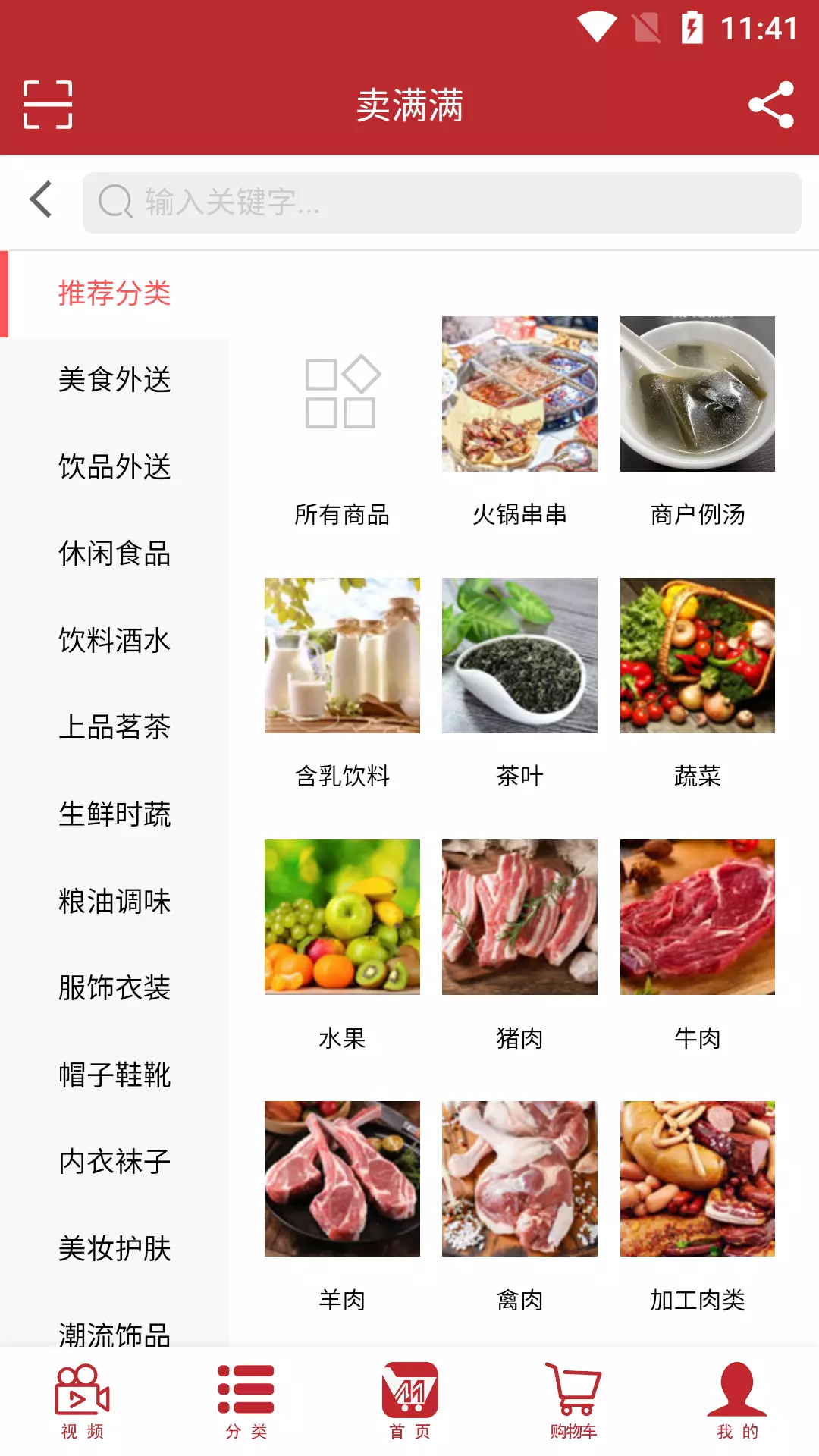Go back using the arrow icon
The image size is (819, 1456).
click(41, 200)
